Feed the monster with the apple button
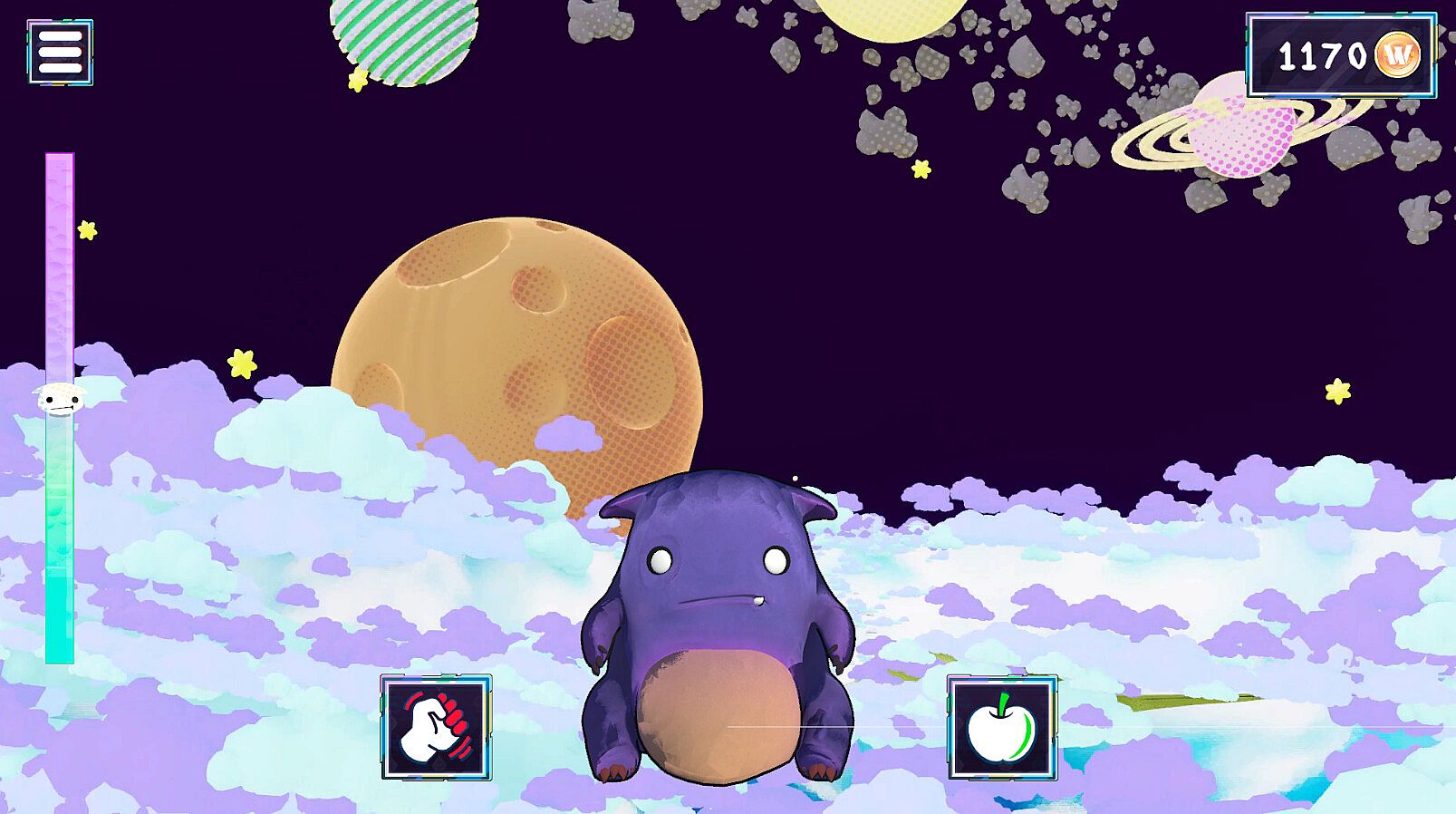1456x814 pixels. click(1001, 727)
